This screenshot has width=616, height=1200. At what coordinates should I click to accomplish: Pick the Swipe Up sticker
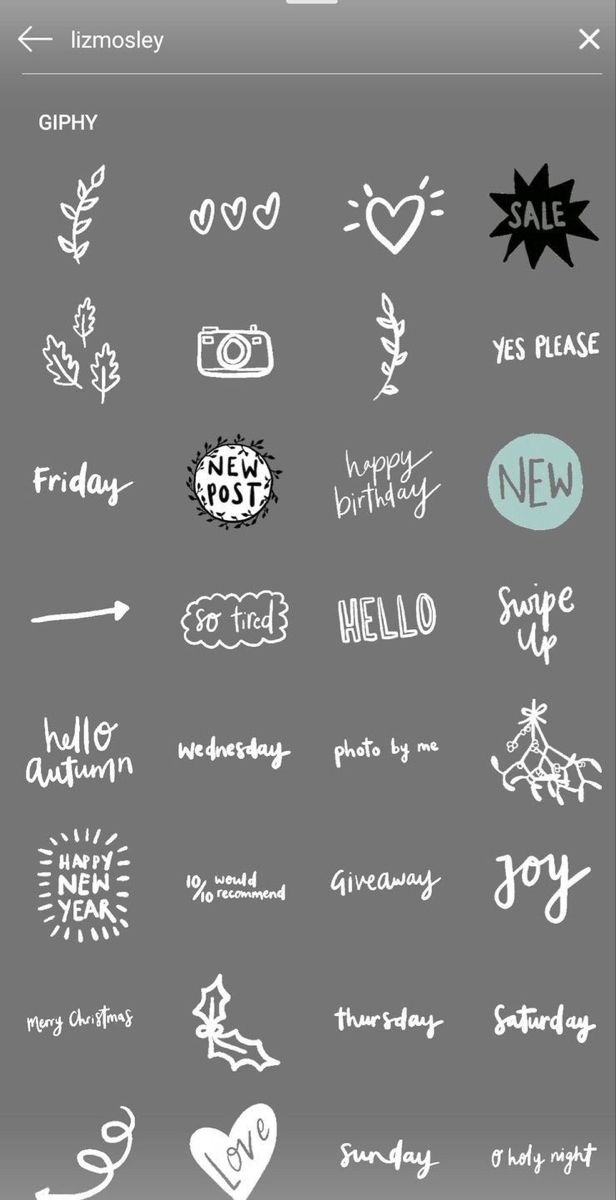click(x=536, y=618)
